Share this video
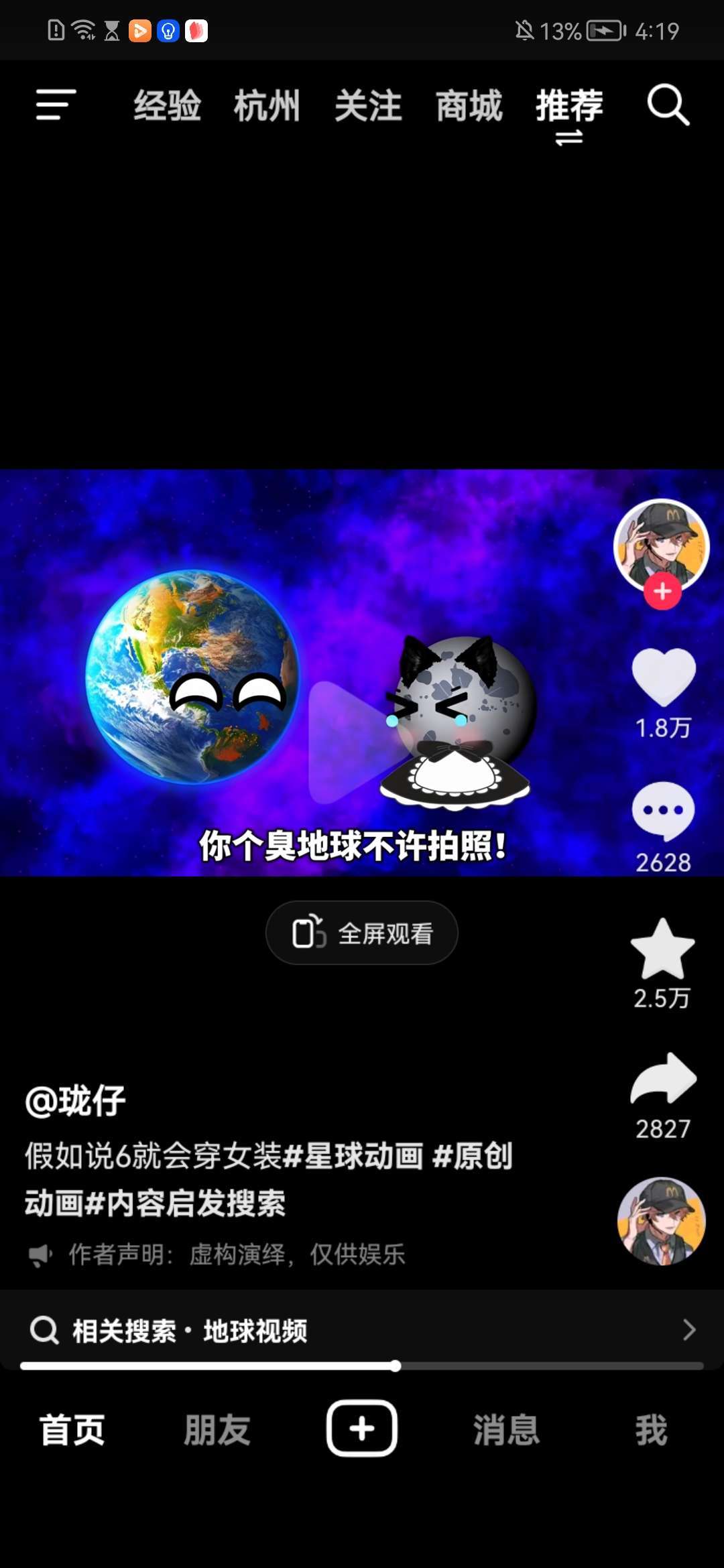 (663, 1079)
